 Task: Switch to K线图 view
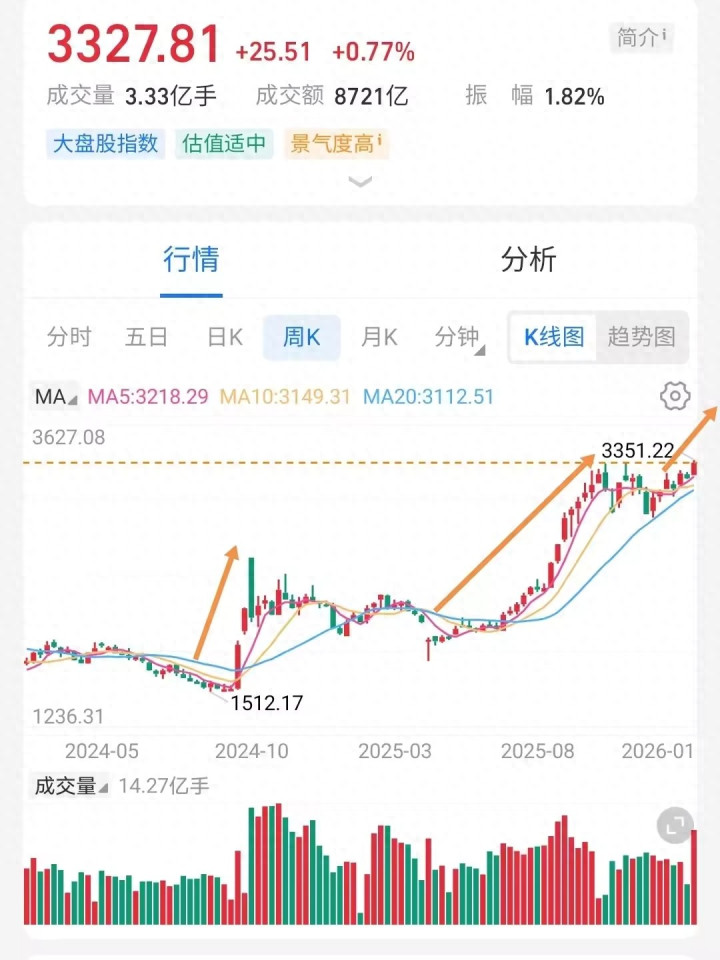554,337
